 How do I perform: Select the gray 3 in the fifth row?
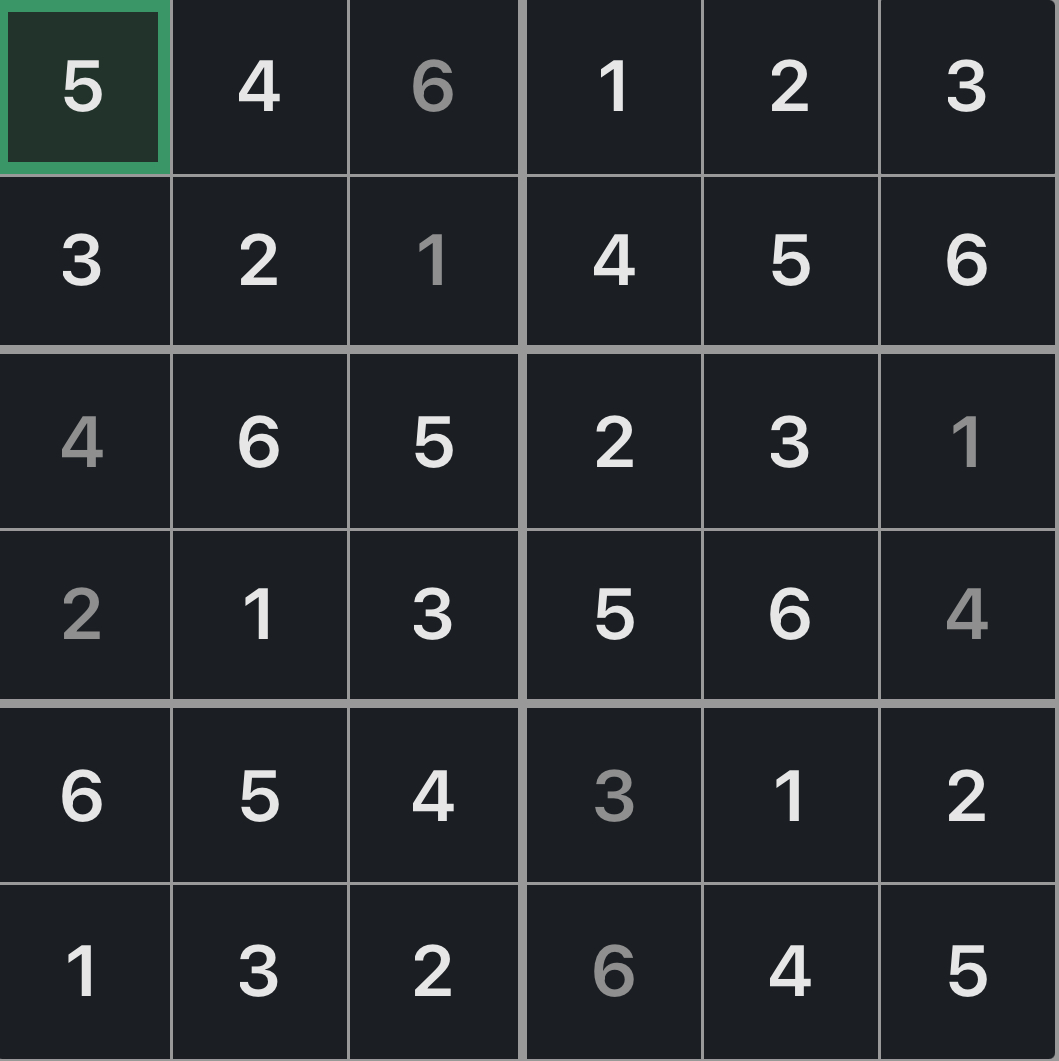click(x=613, y=796)
